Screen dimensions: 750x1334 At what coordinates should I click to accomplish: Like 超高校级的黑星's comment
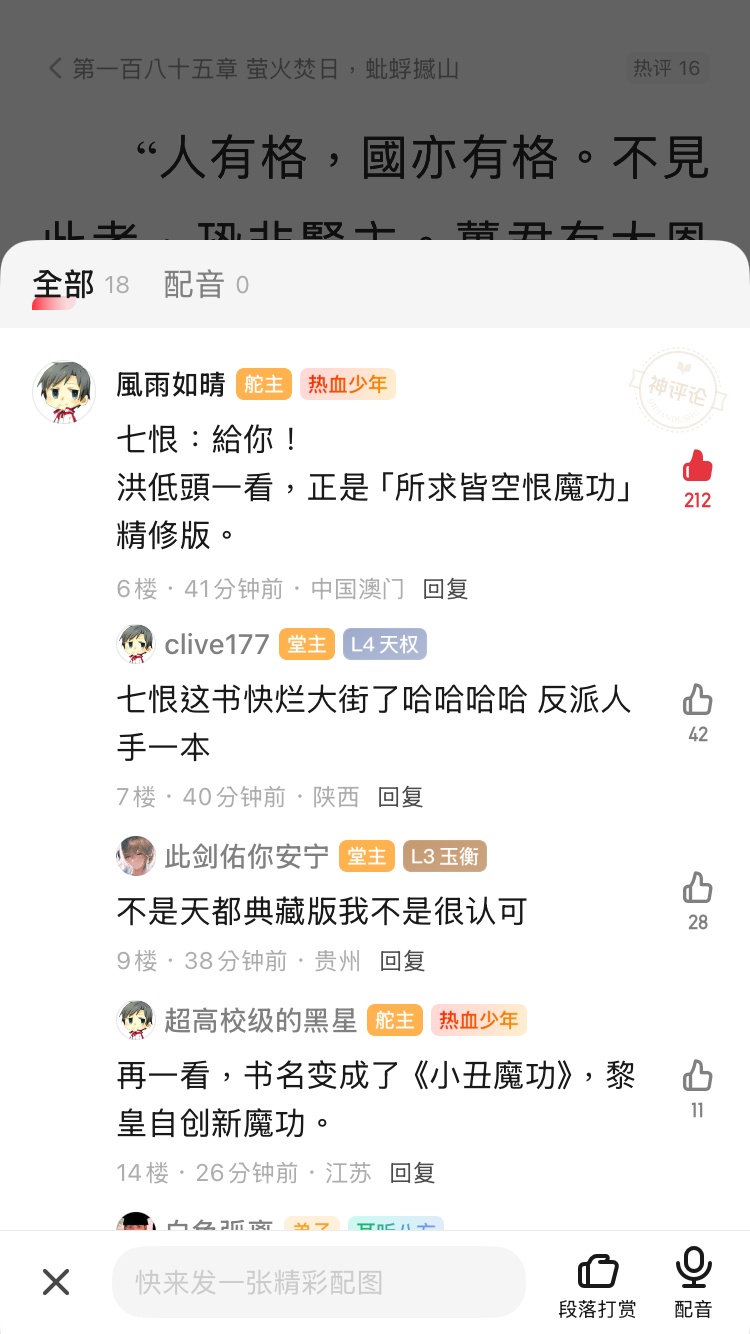click(697, 1077)
